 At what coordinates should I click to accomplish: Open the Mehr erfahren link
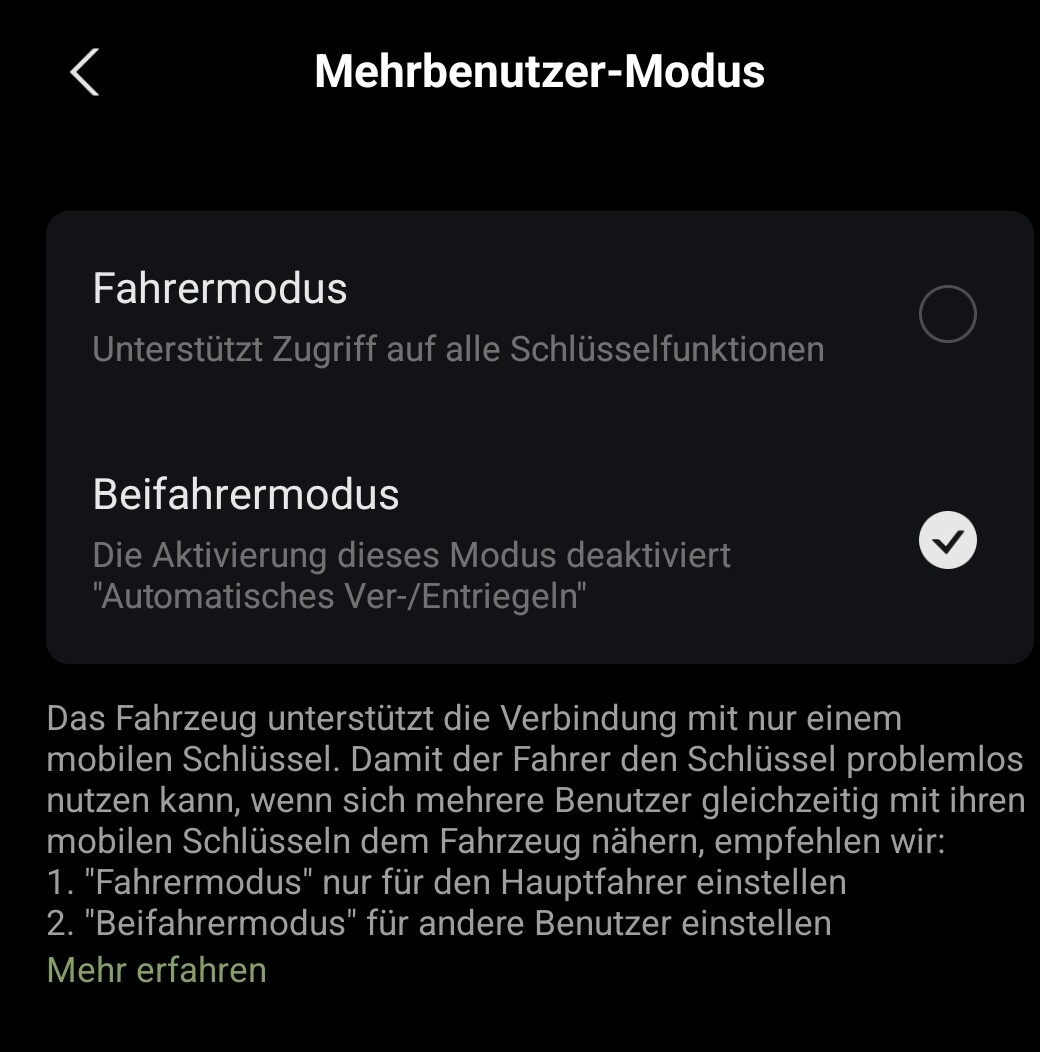point(157,970)
